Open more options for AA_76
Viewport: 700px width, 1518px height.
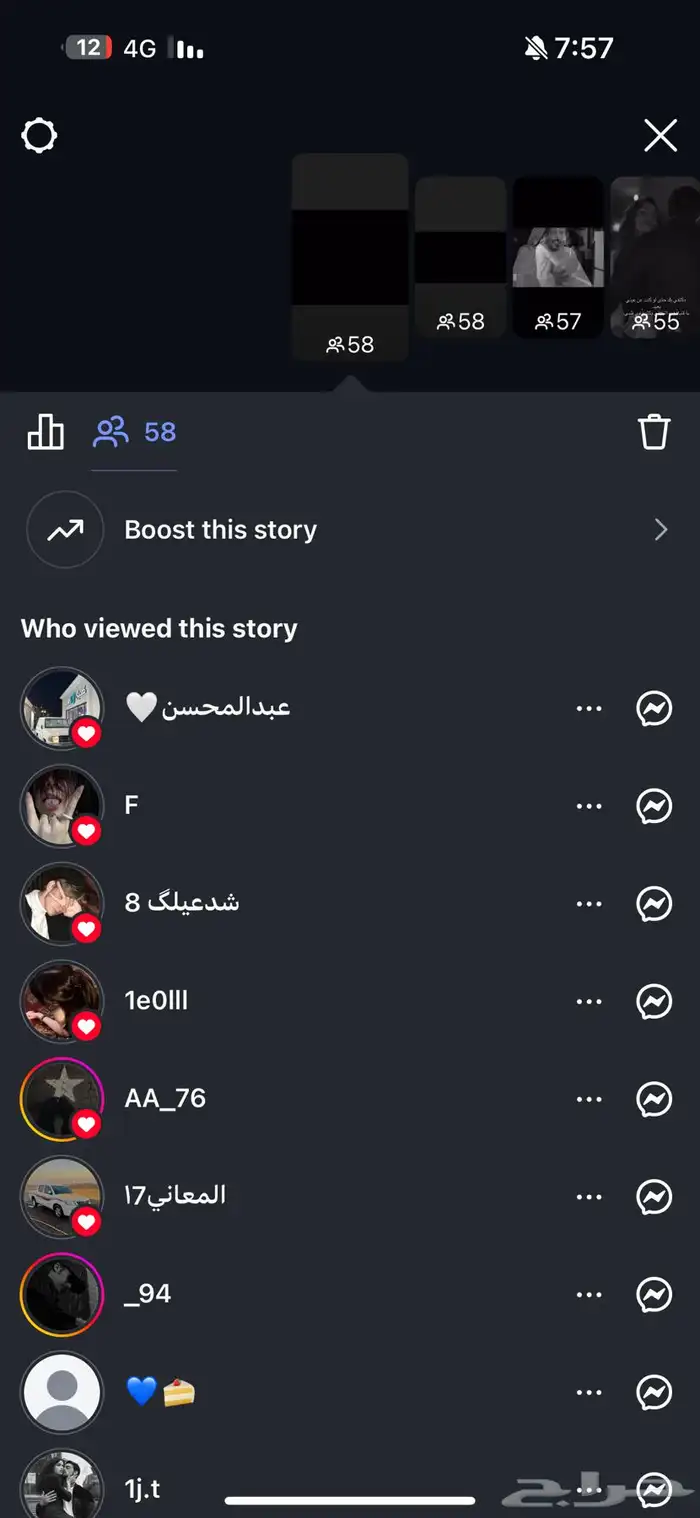coord(589,1100)
